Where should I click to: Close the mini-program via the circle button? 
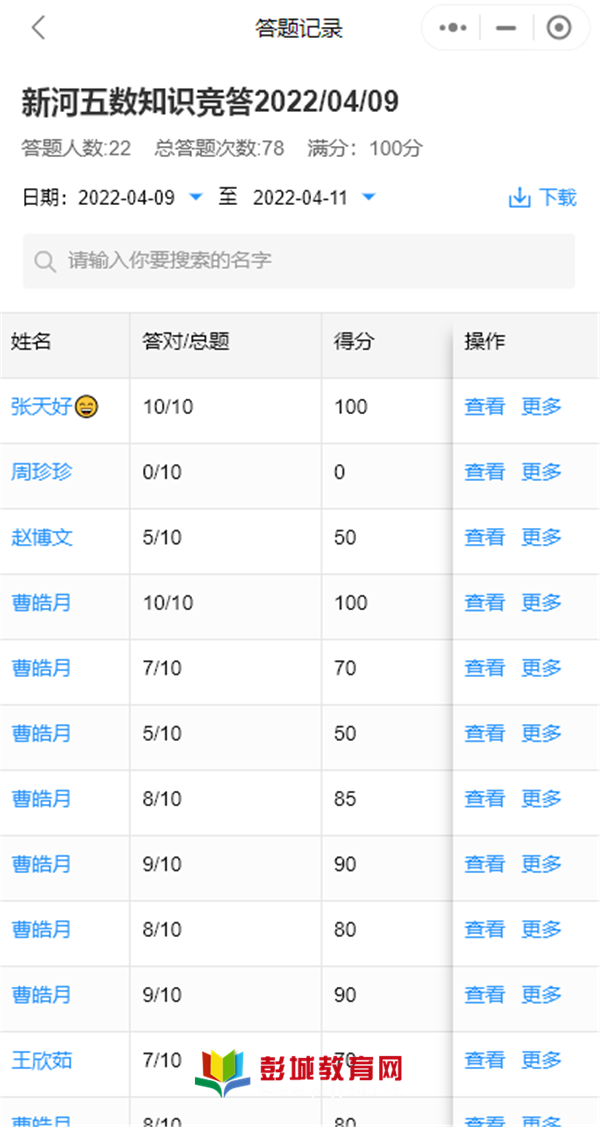pos(558,28)
